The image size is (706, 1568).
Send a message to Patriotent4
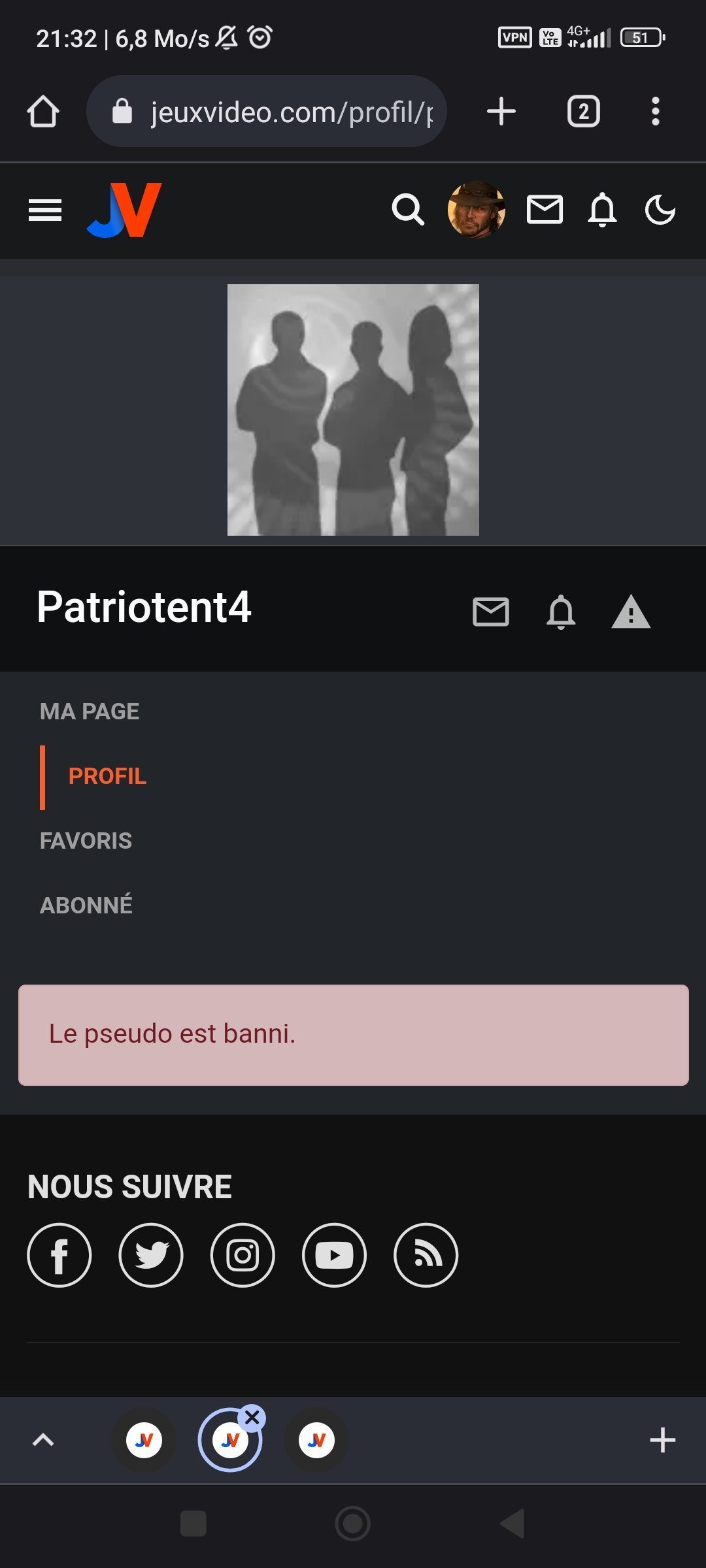[491, 612]
